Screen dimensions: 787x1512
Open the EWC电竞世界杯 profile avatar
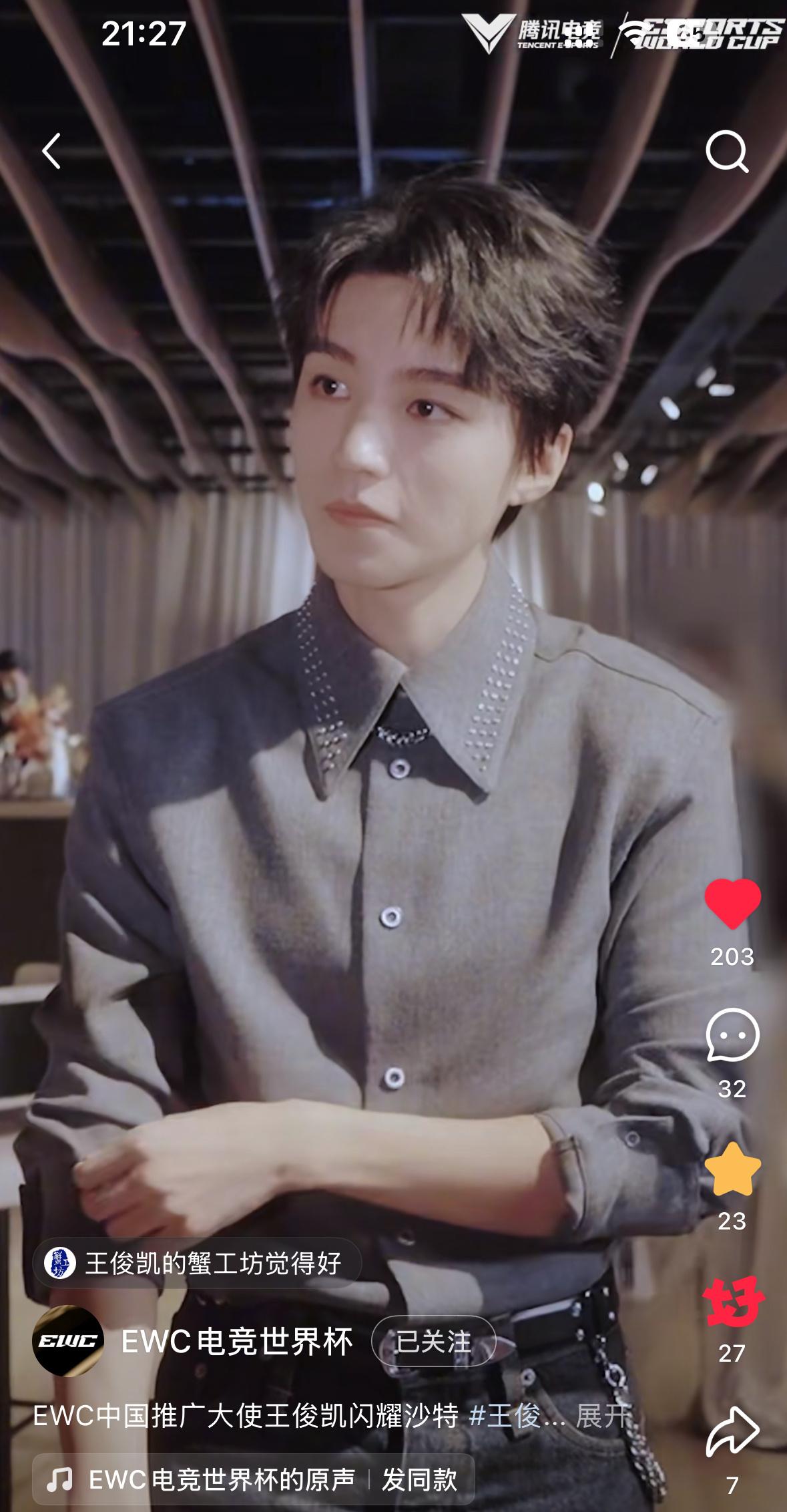pos(68,1340)
